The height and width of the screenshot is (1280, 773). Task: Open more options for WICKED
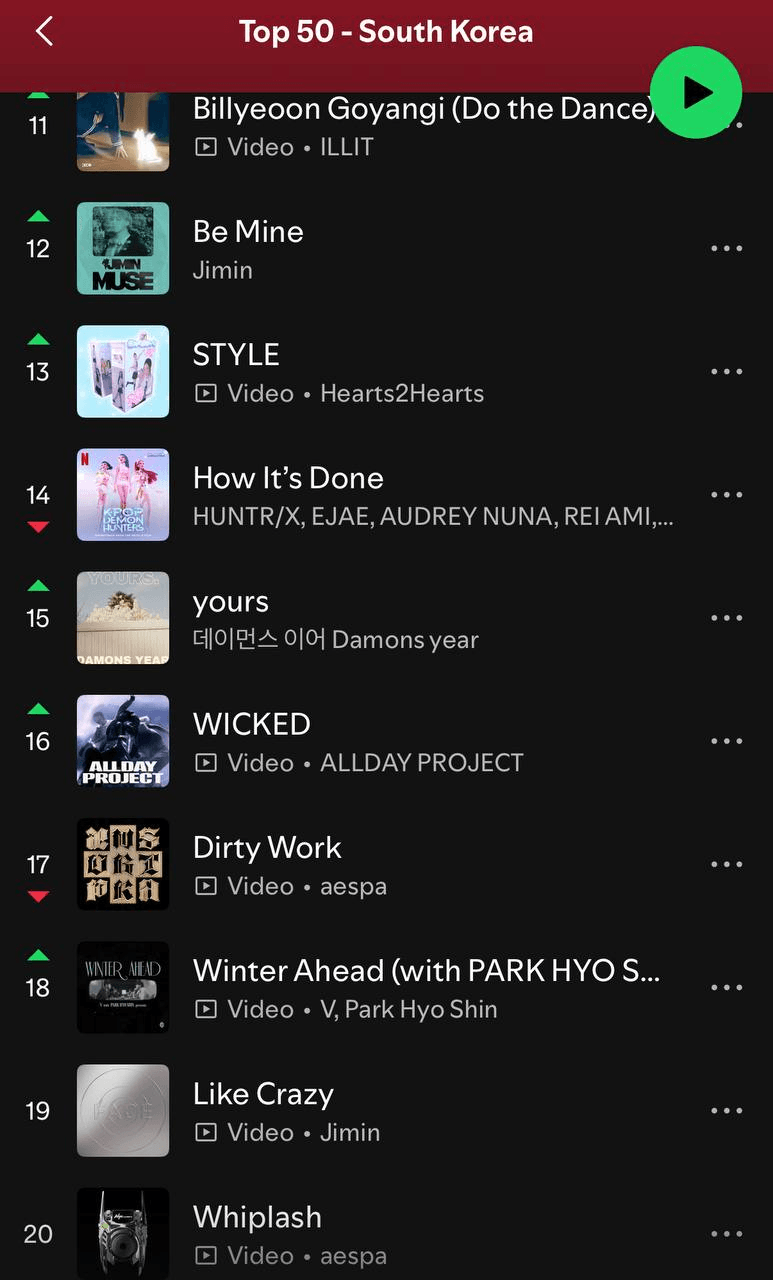pyautogui.click(x=726, y=741)
